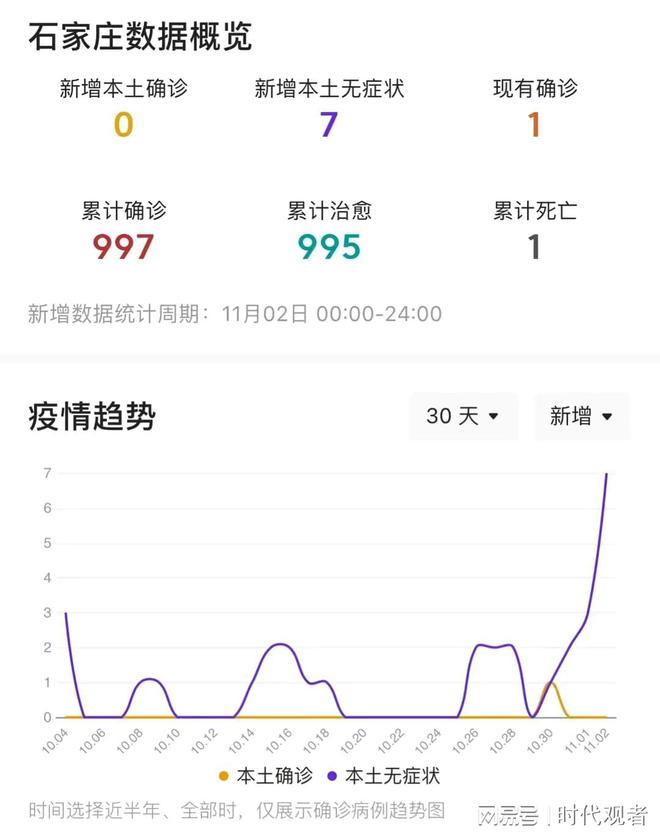The height and width of the screenshot is (836, 660).
Task: Toggle the 本土确诊 legend series
Action: pos(265,775)
